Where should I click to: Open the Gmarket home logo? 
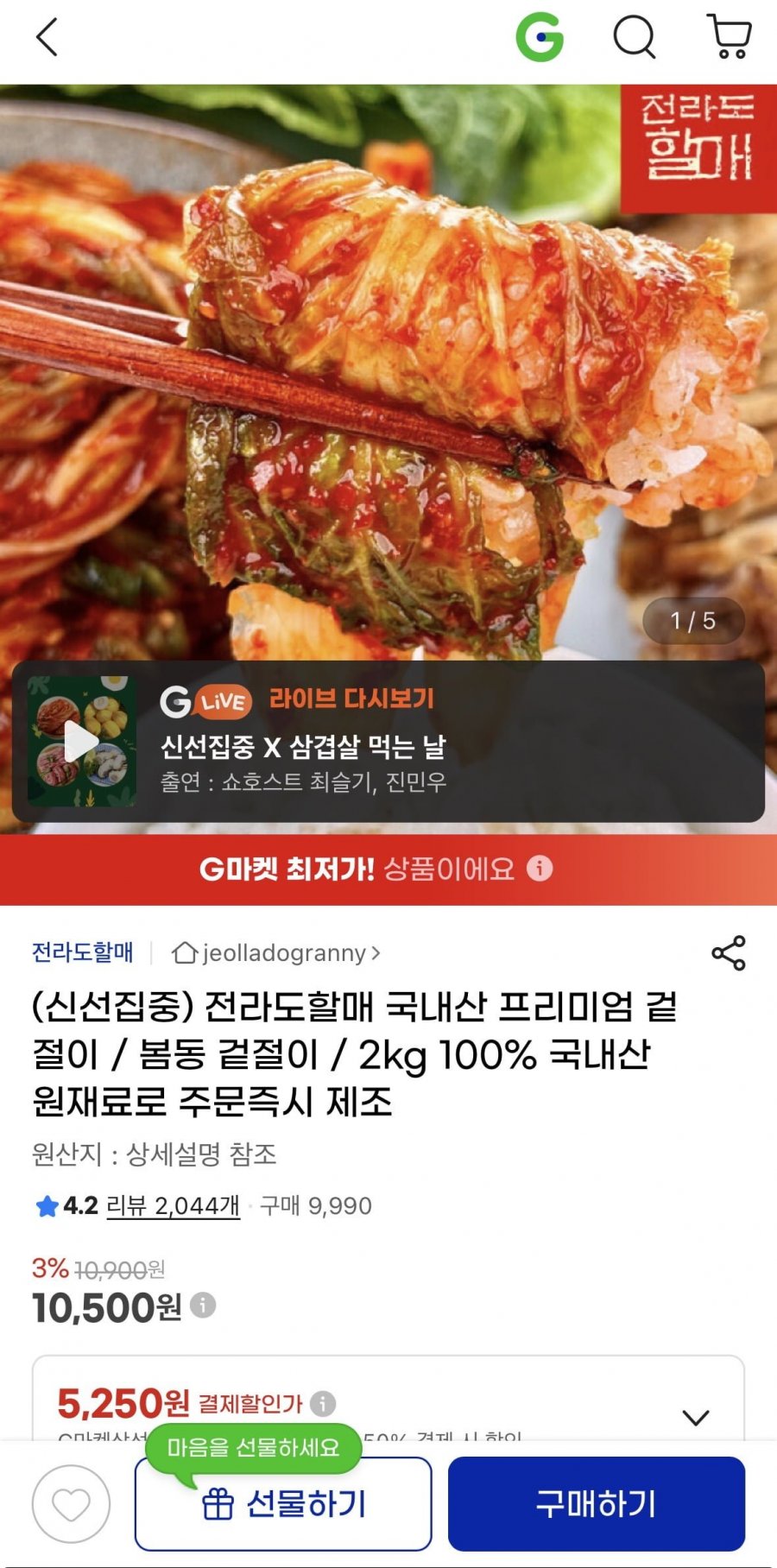coord(540,37)
